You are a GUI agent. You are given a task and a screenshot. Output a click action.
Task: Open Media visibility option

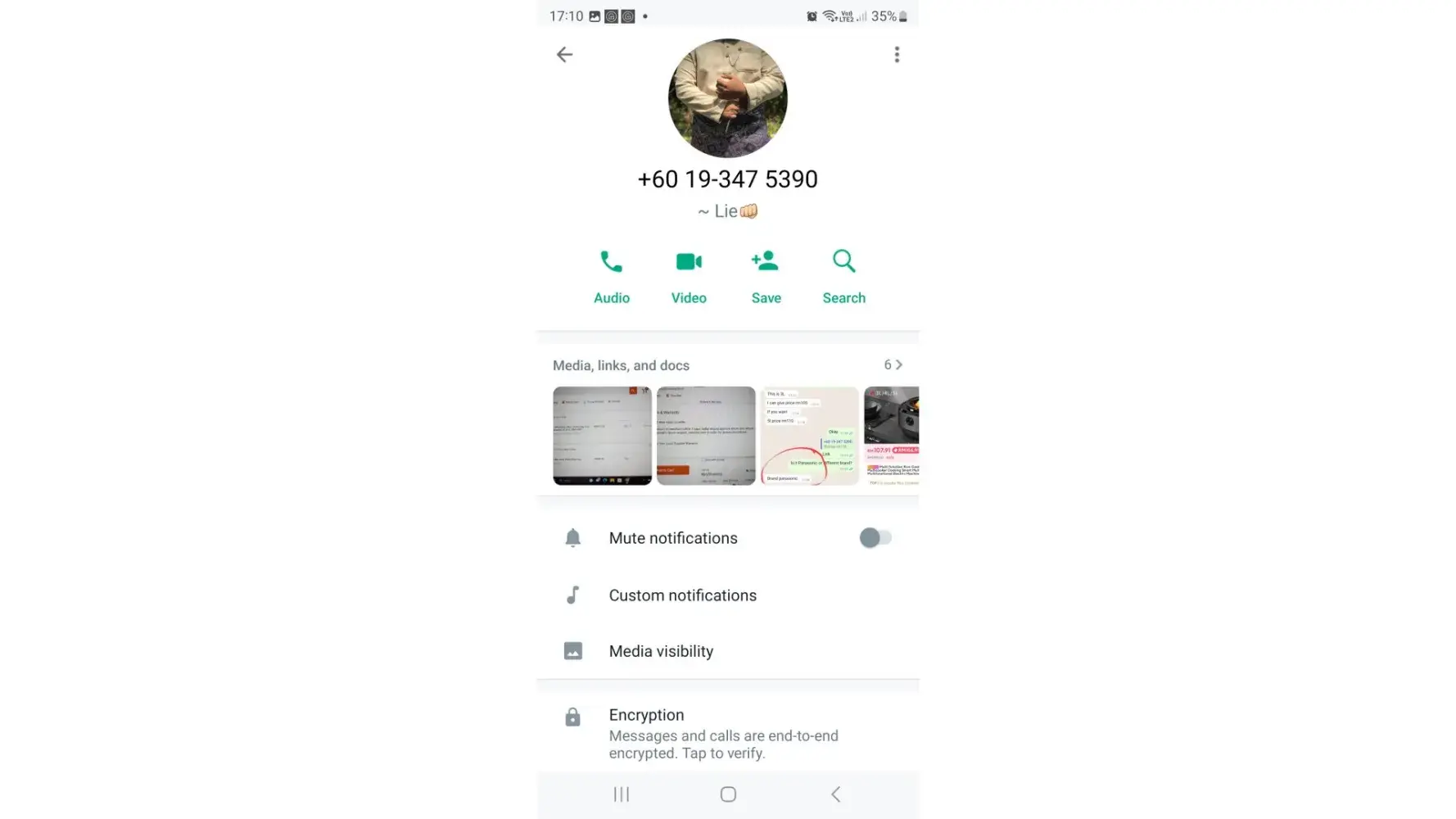[x=661, y=651]
